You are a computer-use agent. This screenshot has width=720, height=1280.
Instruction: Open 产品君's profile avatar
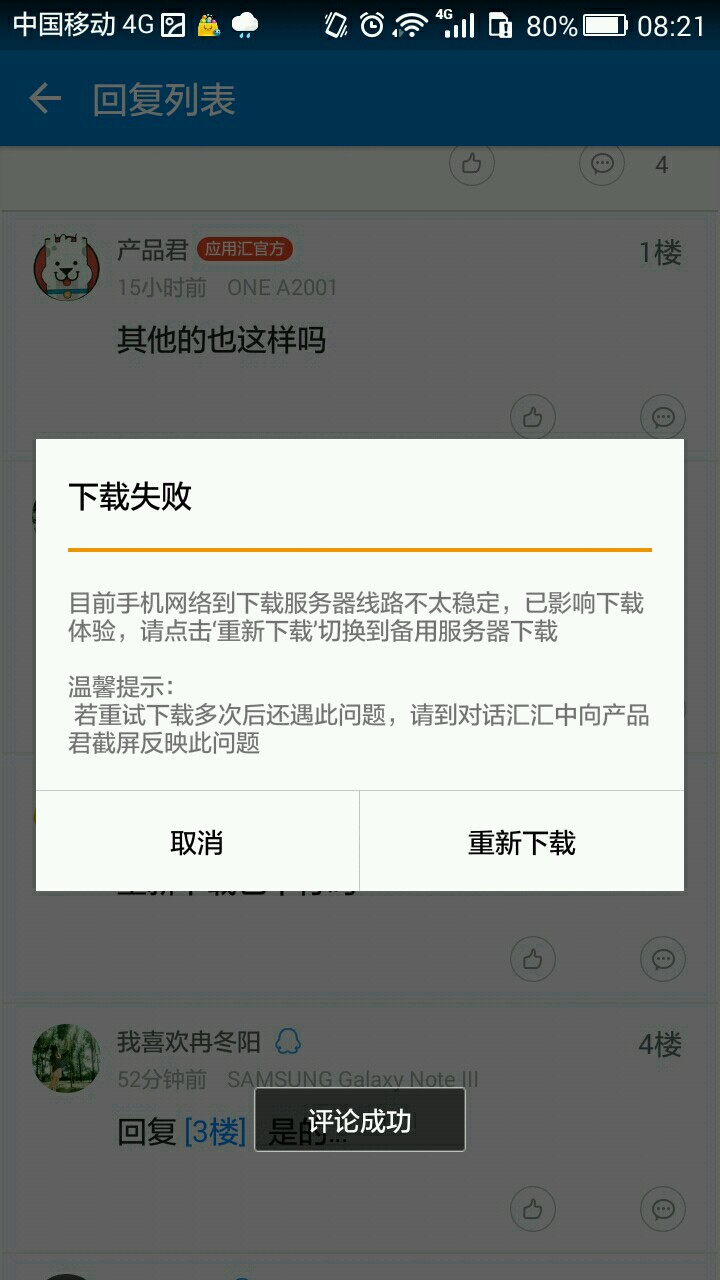[x=66, y=267]
